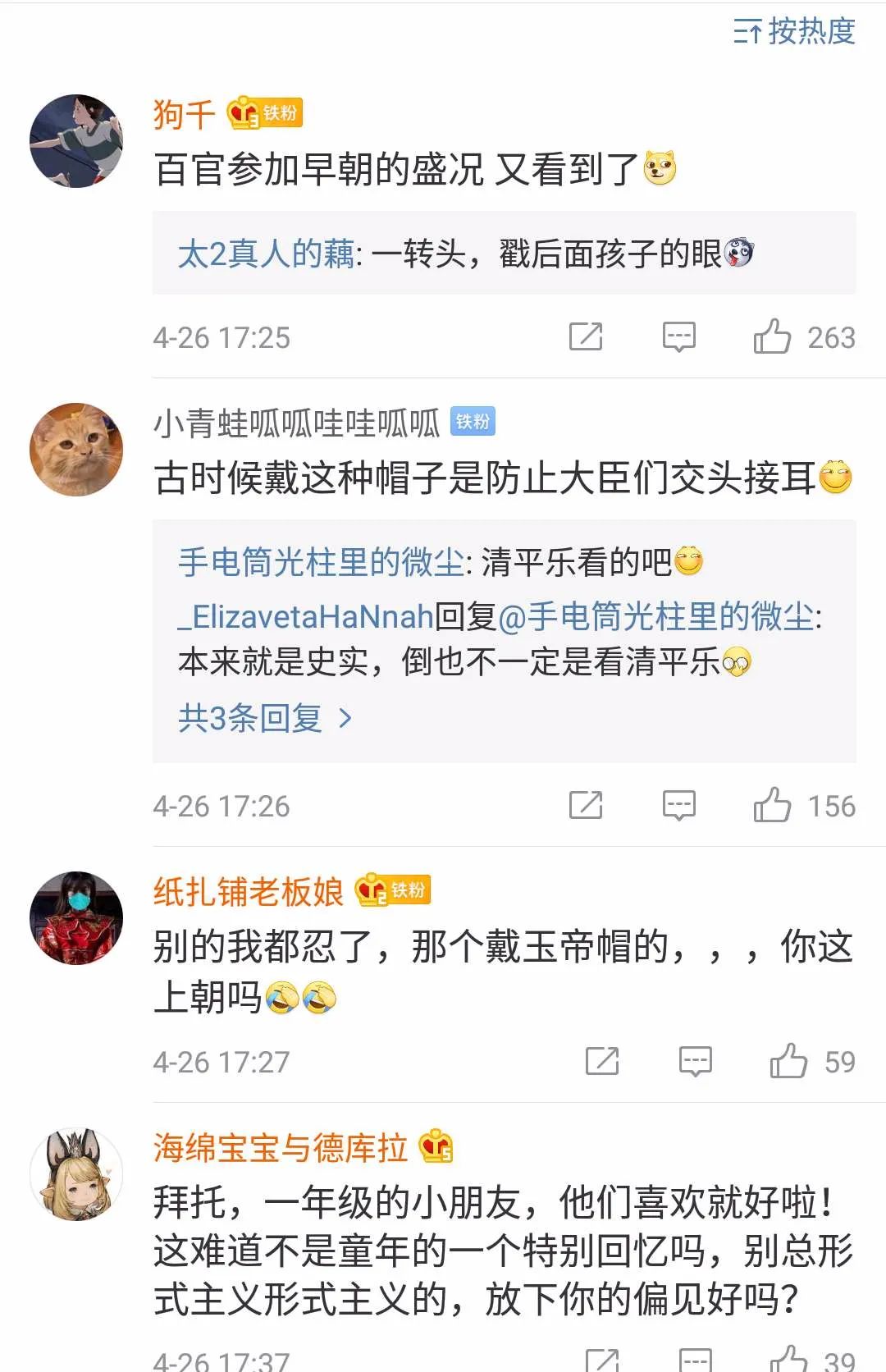This screenshot has width=886, height=1372.
Task: Reply to 小青蛙呱呱哇哇呱呱's comment
Action: (x=678, y=805)
